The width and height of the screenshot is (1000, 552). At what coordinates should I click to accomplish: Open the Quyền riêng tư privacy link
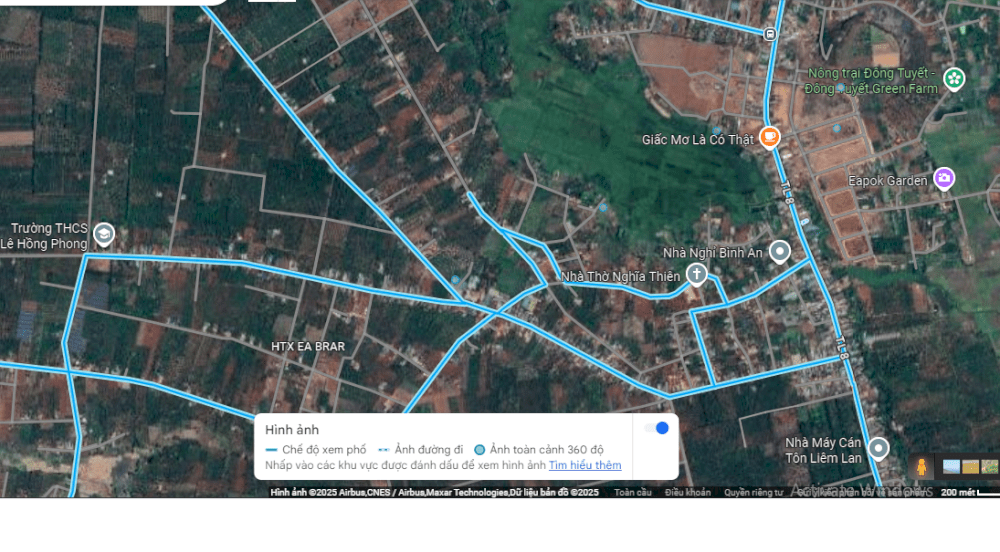pyautogui.click(x=753, y=492)
